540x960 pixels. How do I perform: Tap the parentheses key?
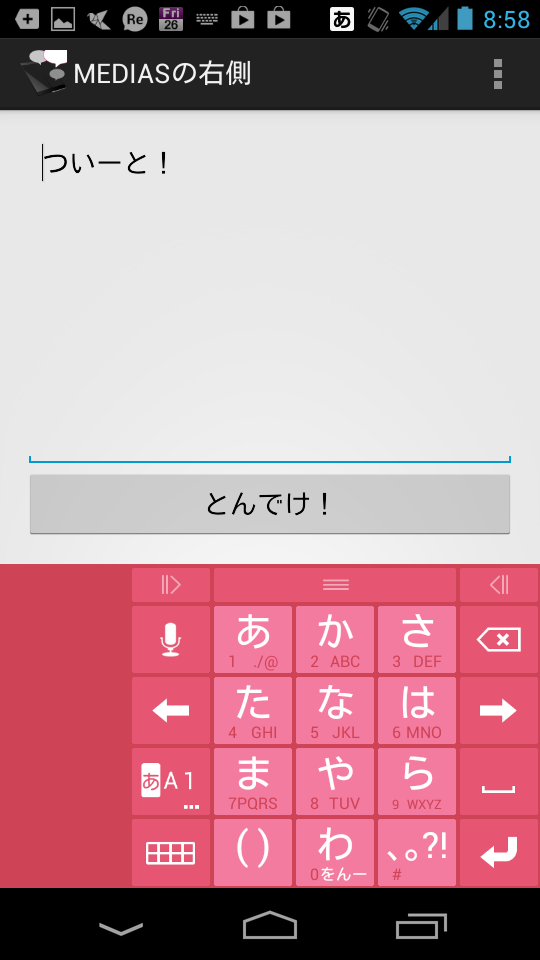[x=253, y=852]
